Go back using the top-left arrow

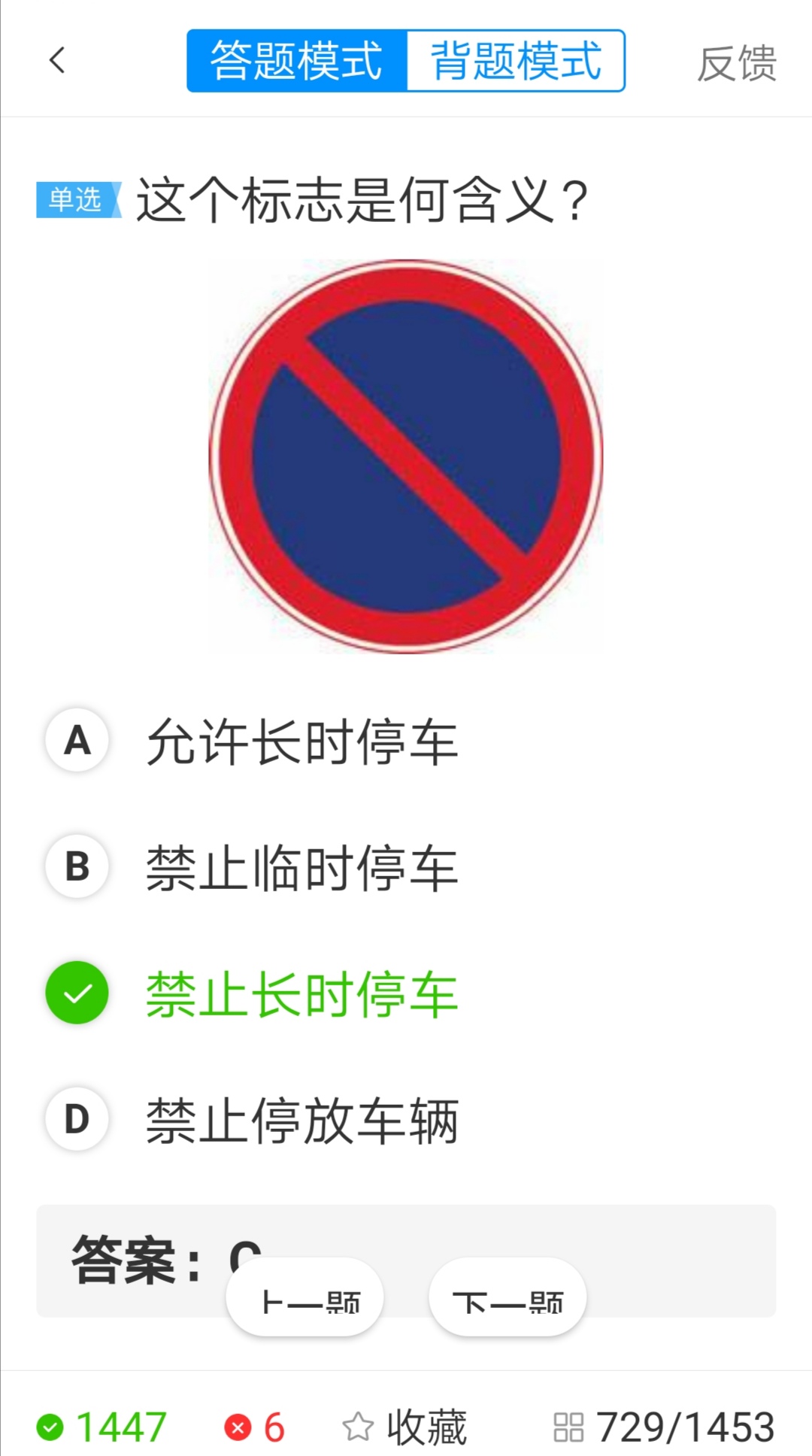57,60
